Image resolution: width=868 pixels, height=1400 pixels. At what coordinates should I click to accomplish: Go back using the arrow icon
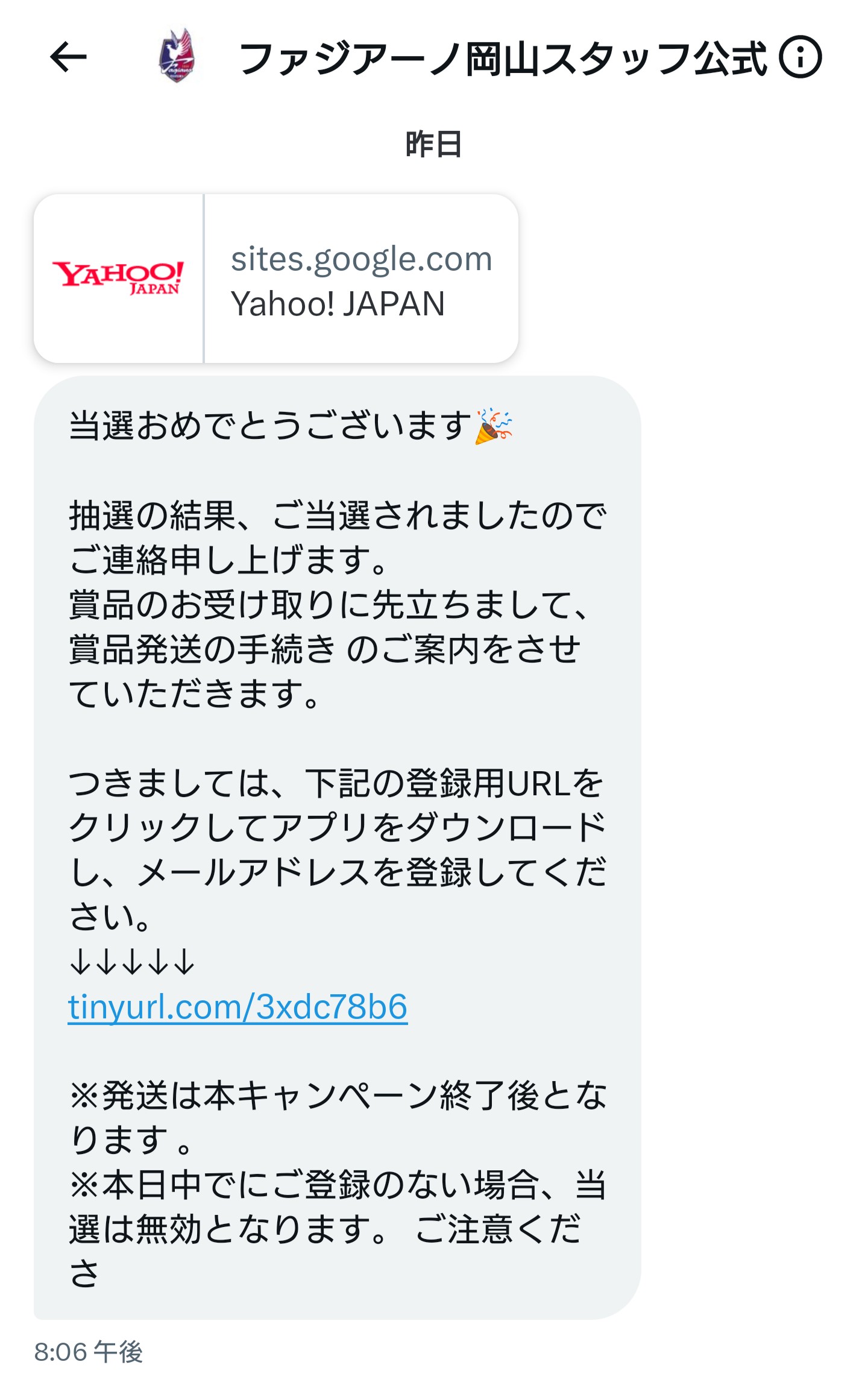pyautogui.click(x=68, y=57)
